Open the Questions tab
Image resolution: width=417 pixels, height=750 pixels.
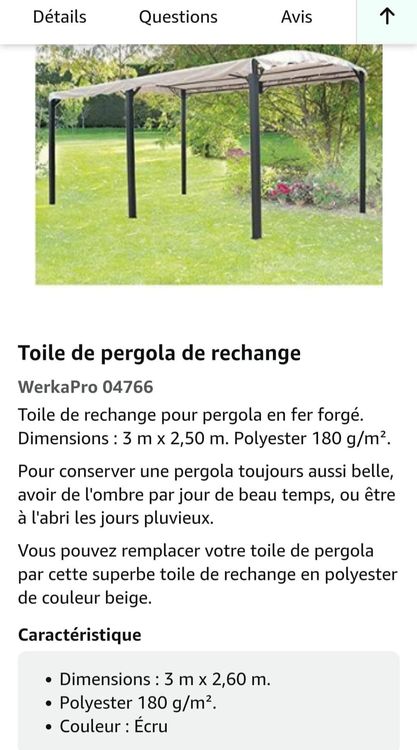pyautogui.click(x=178, y=17)
